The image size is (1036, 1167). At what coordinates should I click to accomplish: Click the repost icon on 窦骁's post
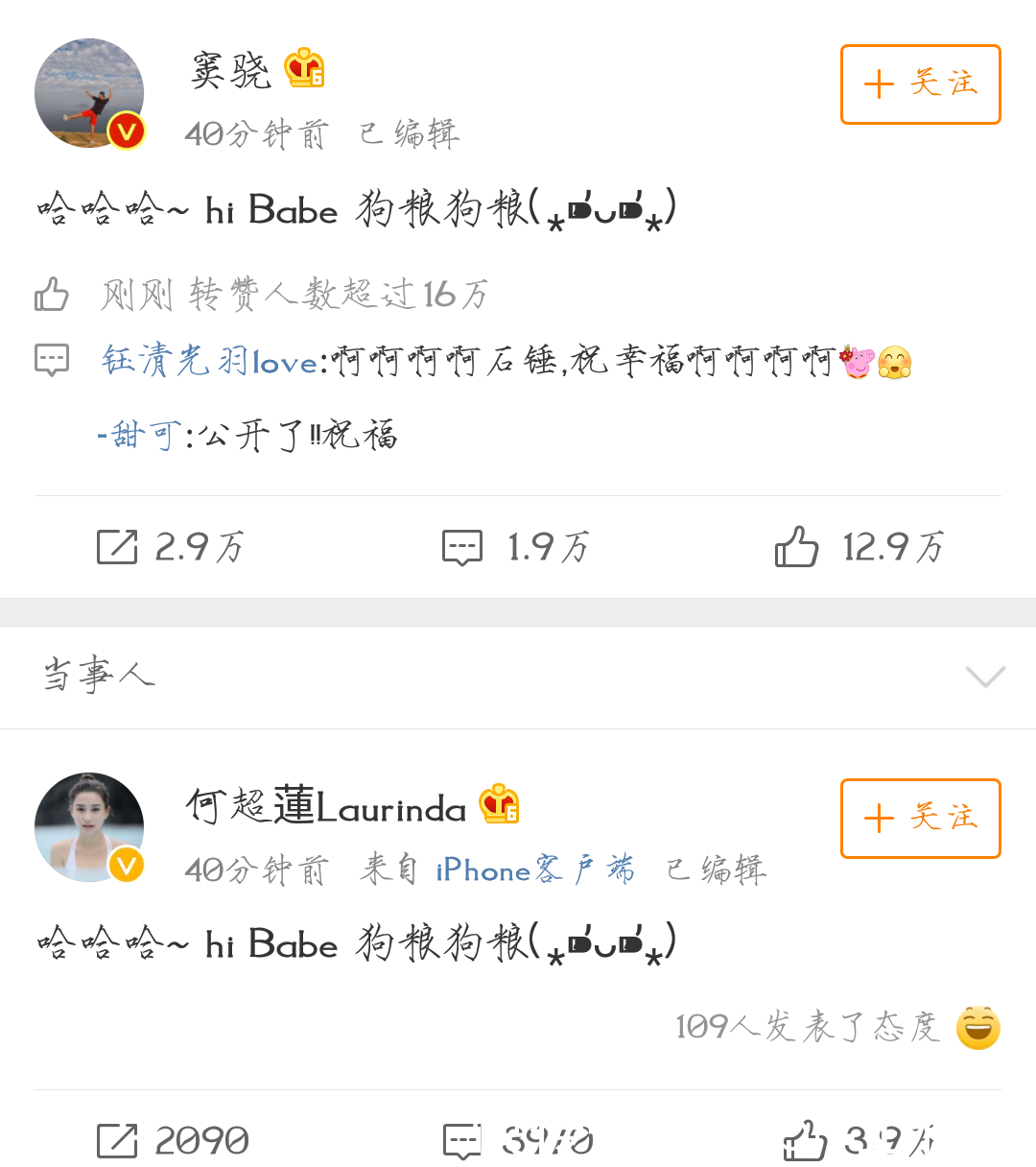[115, 547]
